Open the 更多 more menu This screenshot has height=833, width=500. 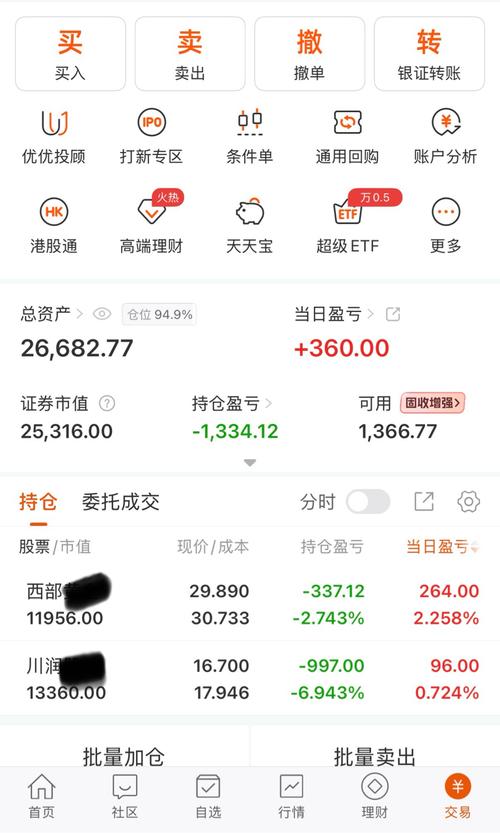pos(445,226)
